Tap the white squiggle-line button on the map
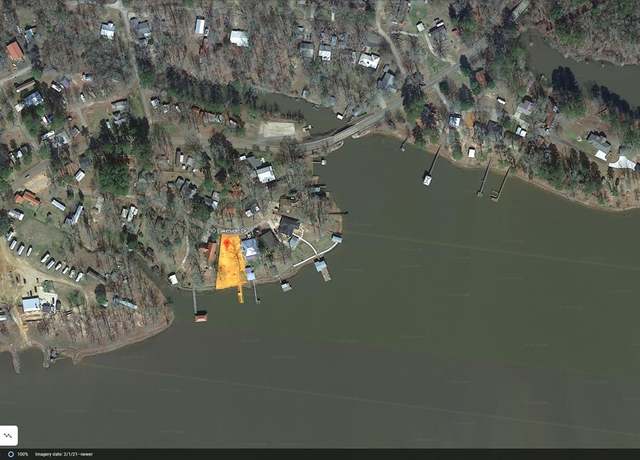Screen dimensions: 640x460 (x=10, y=435)
